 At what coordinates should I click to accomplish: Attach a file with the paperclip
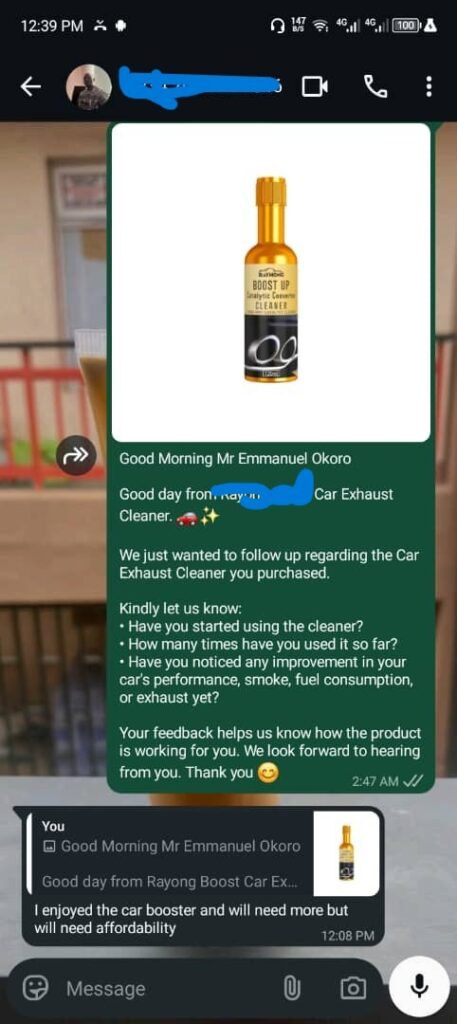pos(291,989)
